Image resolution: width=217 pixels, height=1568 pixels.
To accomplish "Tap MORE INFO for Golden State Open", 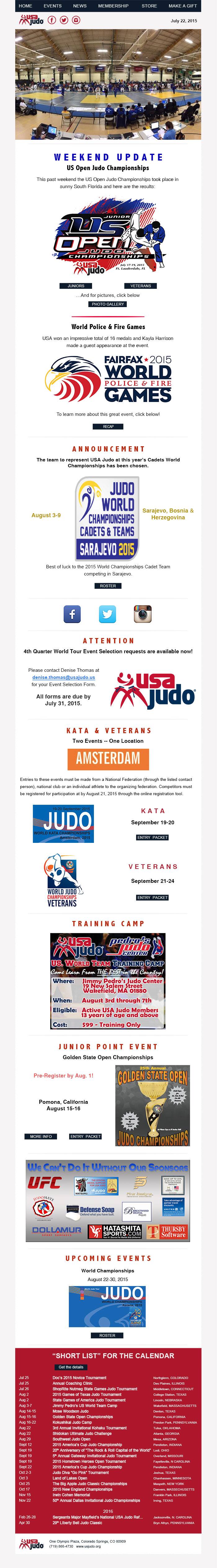I will click(41, 1136).
